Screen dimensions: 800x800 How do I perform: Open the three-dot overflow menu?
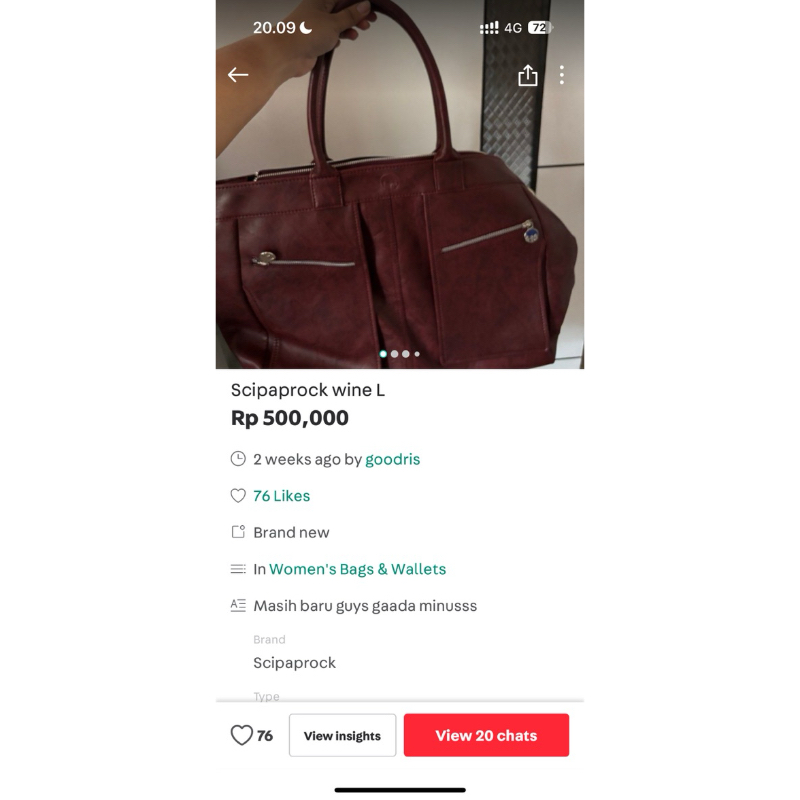pyautogui.click(x=562, y=75)
